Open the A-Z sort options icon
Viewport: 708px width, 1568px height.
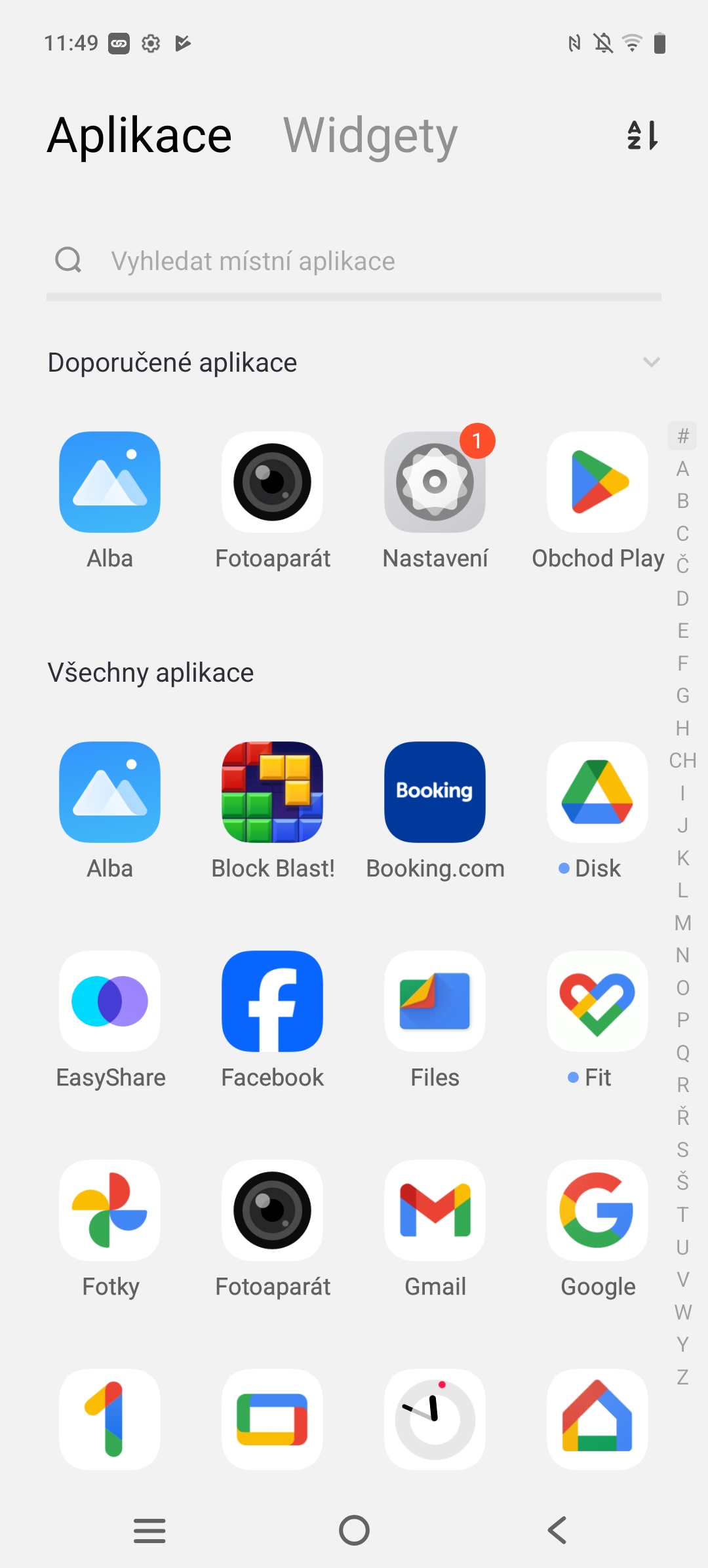[x=642, y=136]
